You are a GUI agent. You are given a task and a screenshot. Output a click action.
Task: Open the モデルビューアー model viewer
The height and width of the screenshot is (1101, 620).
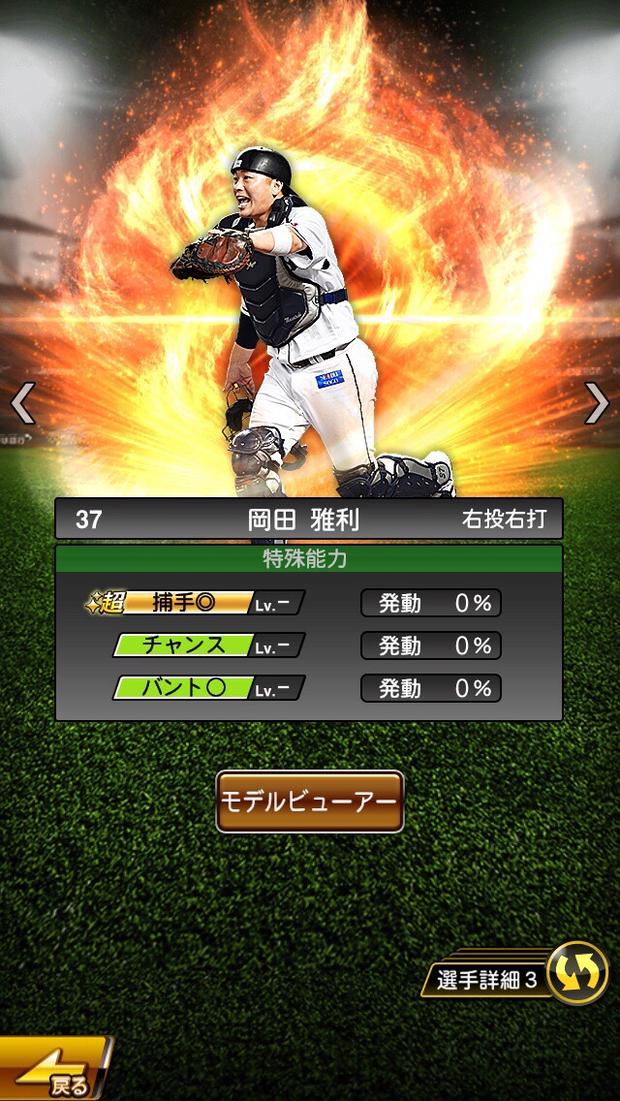310,801
